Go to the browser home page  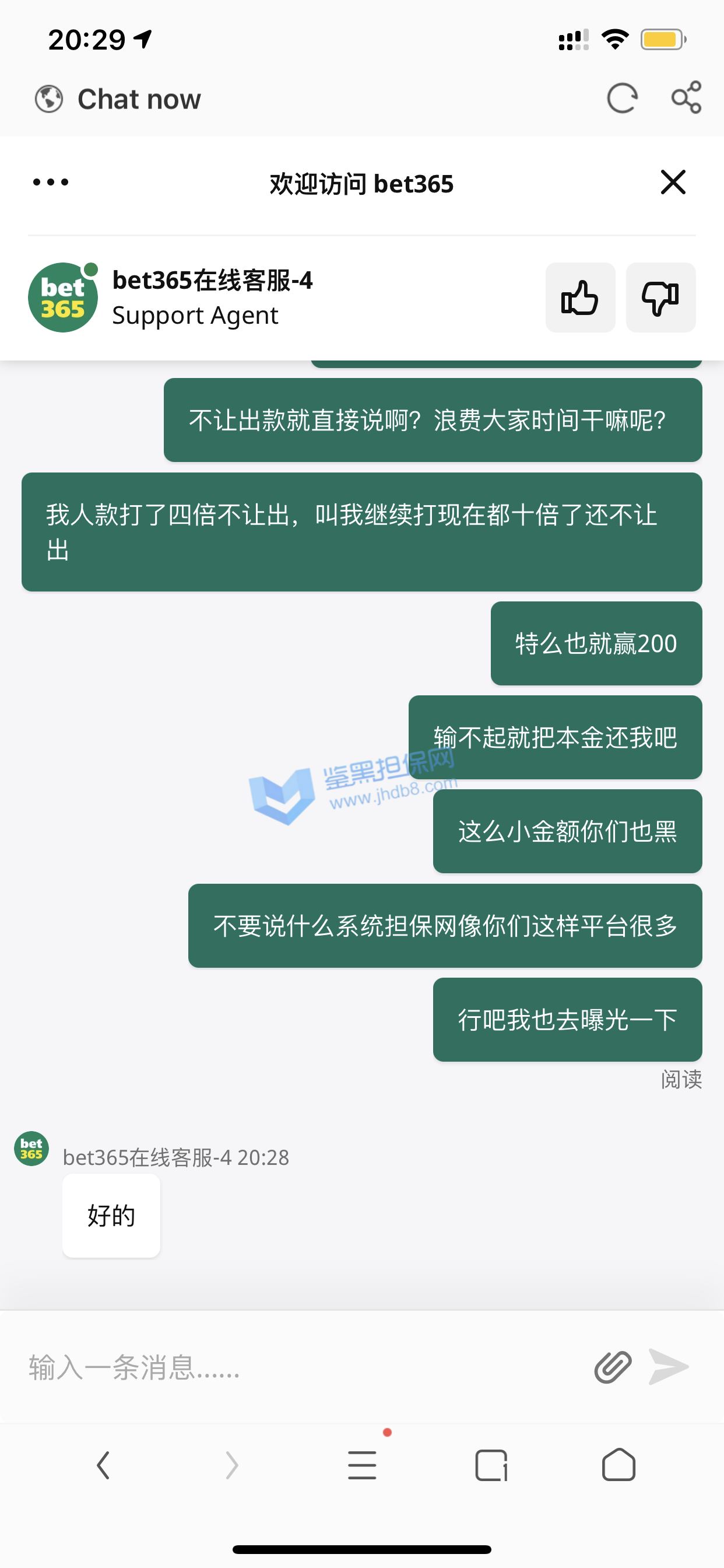click(618, 1464)
